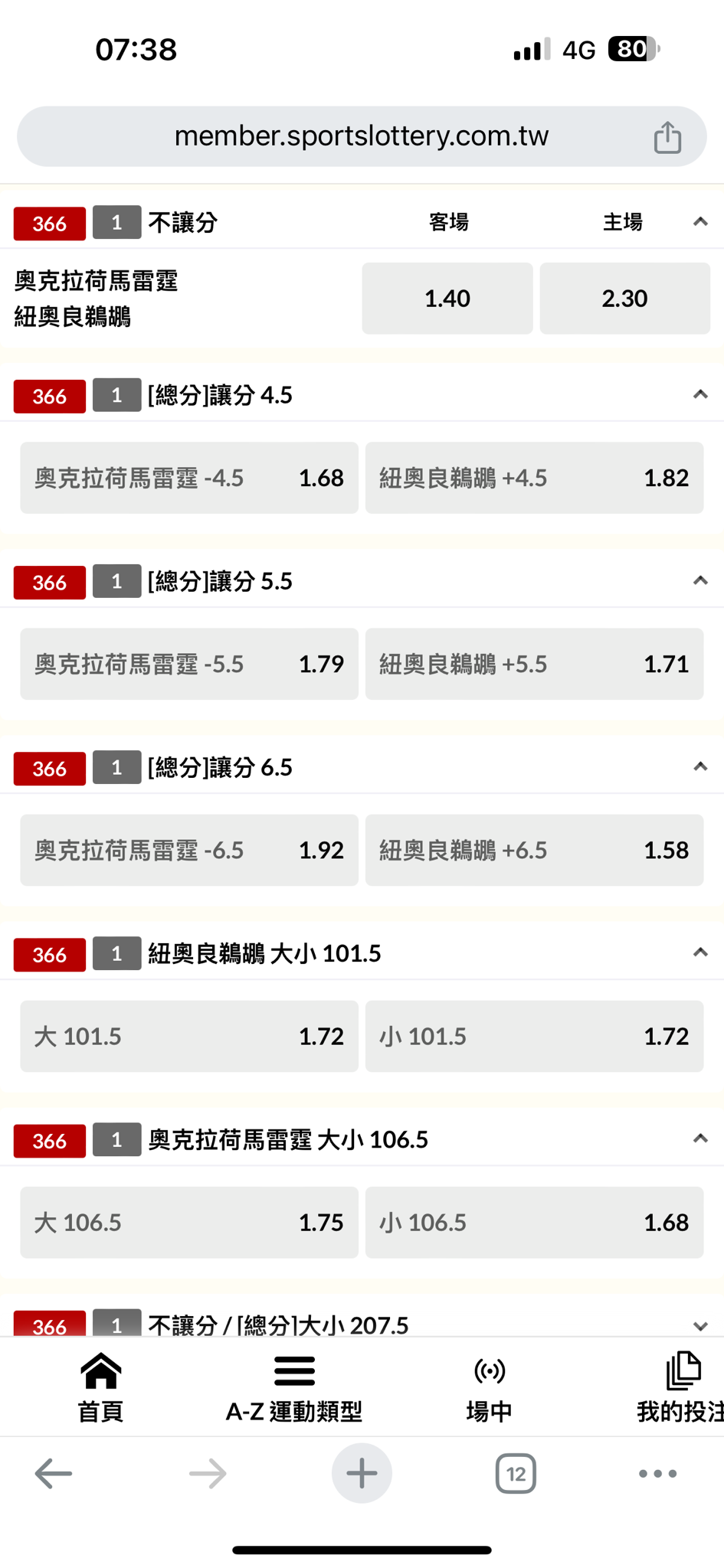
Task: Expand the 不讓分 / [總分]大小 207.5 section
Action: coord(700,1325)
